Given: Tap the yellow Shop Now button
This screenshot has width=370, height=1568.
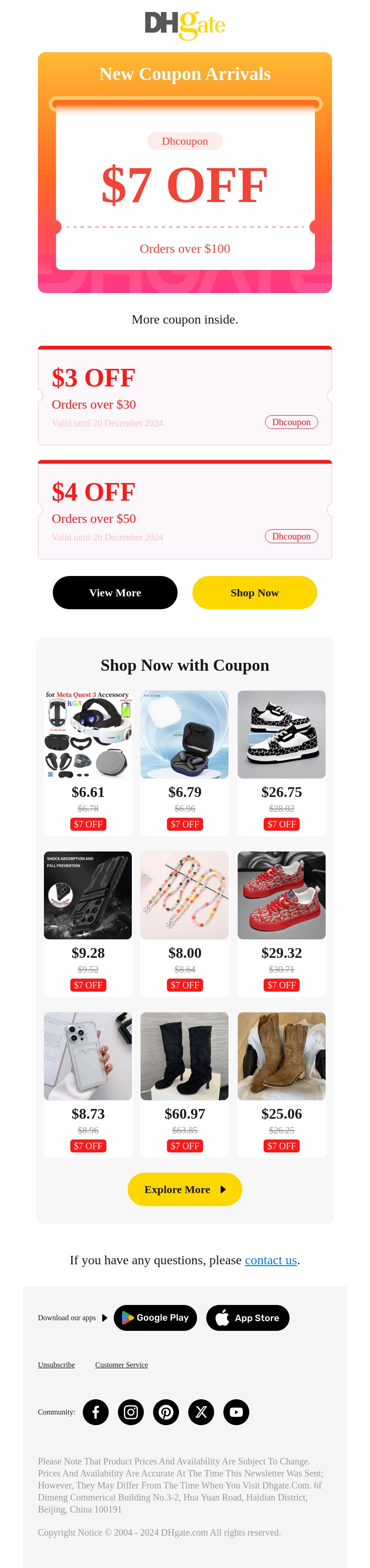Looking at the screenshot, I should 254,592.
